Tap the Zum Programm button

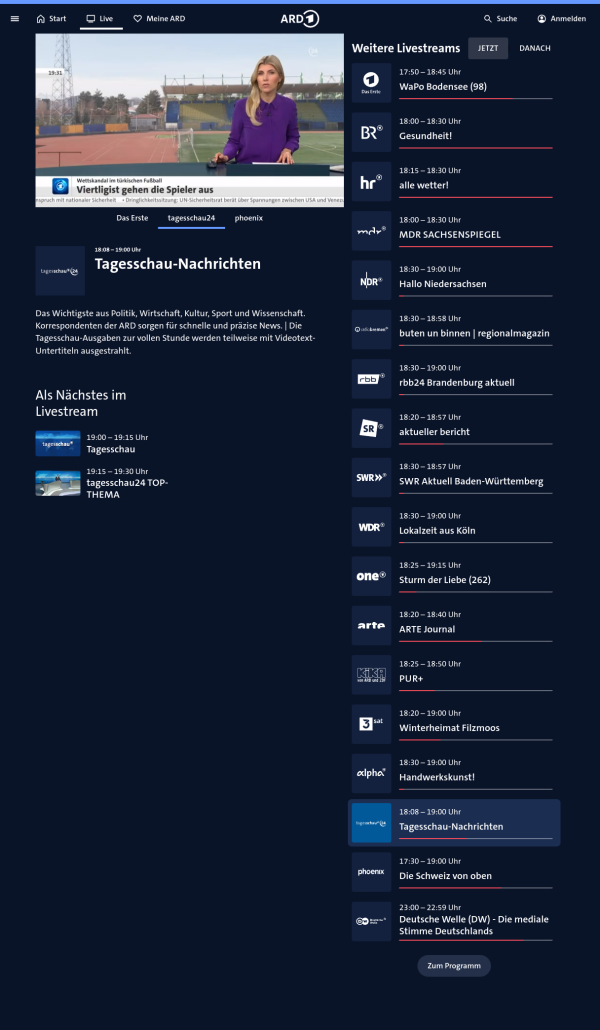click(454, 966)
